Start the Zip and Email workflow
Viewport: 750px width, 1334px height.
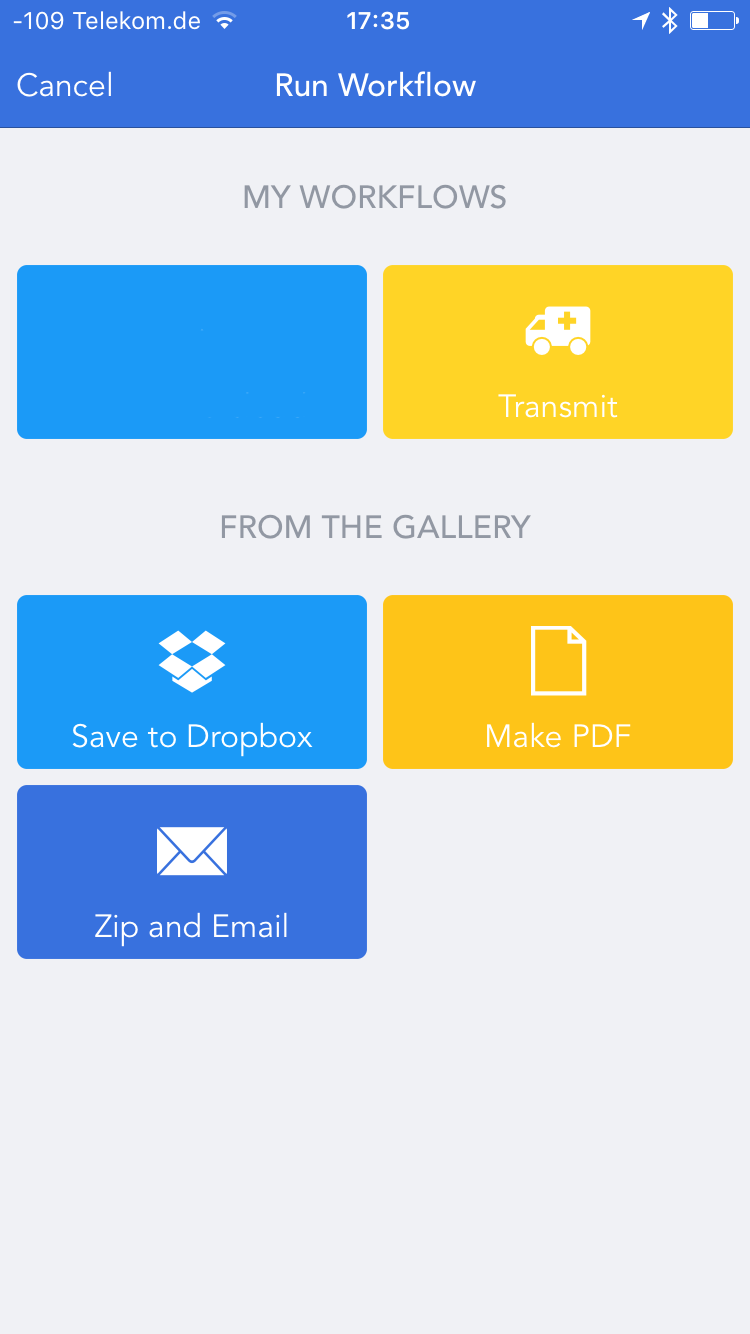pos(192,872)
